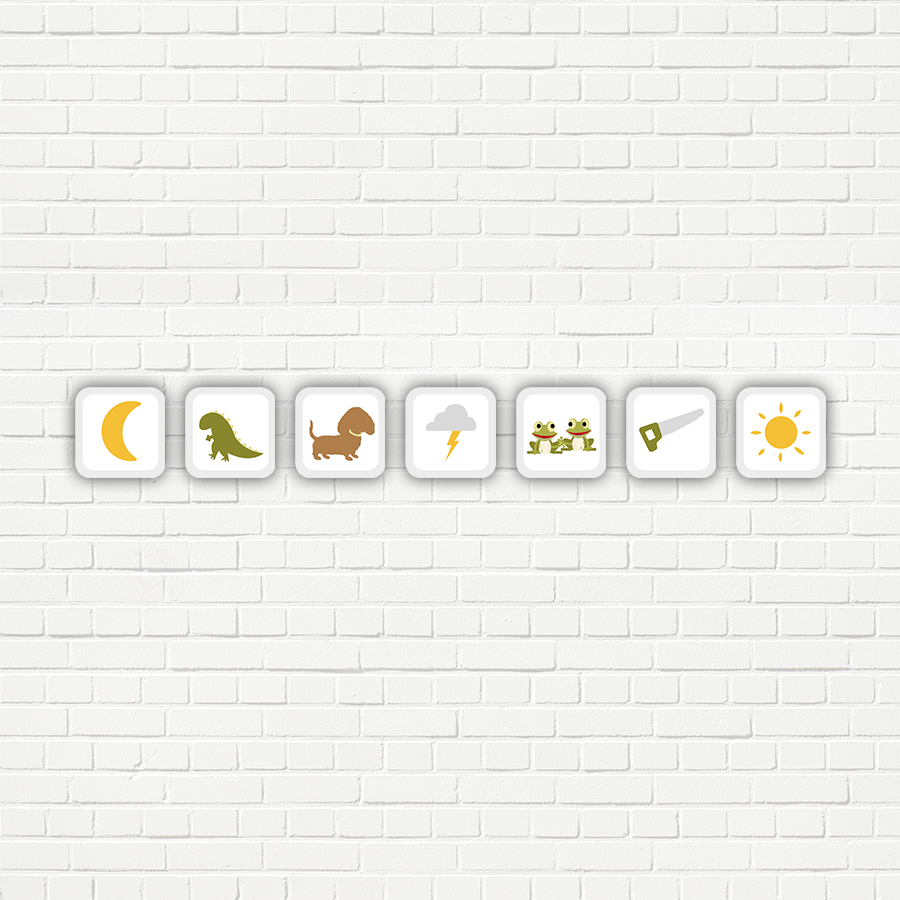Tap the hand saw tile
The width and height of the screenshot is (900, 900).
click(x=670, y=432)
